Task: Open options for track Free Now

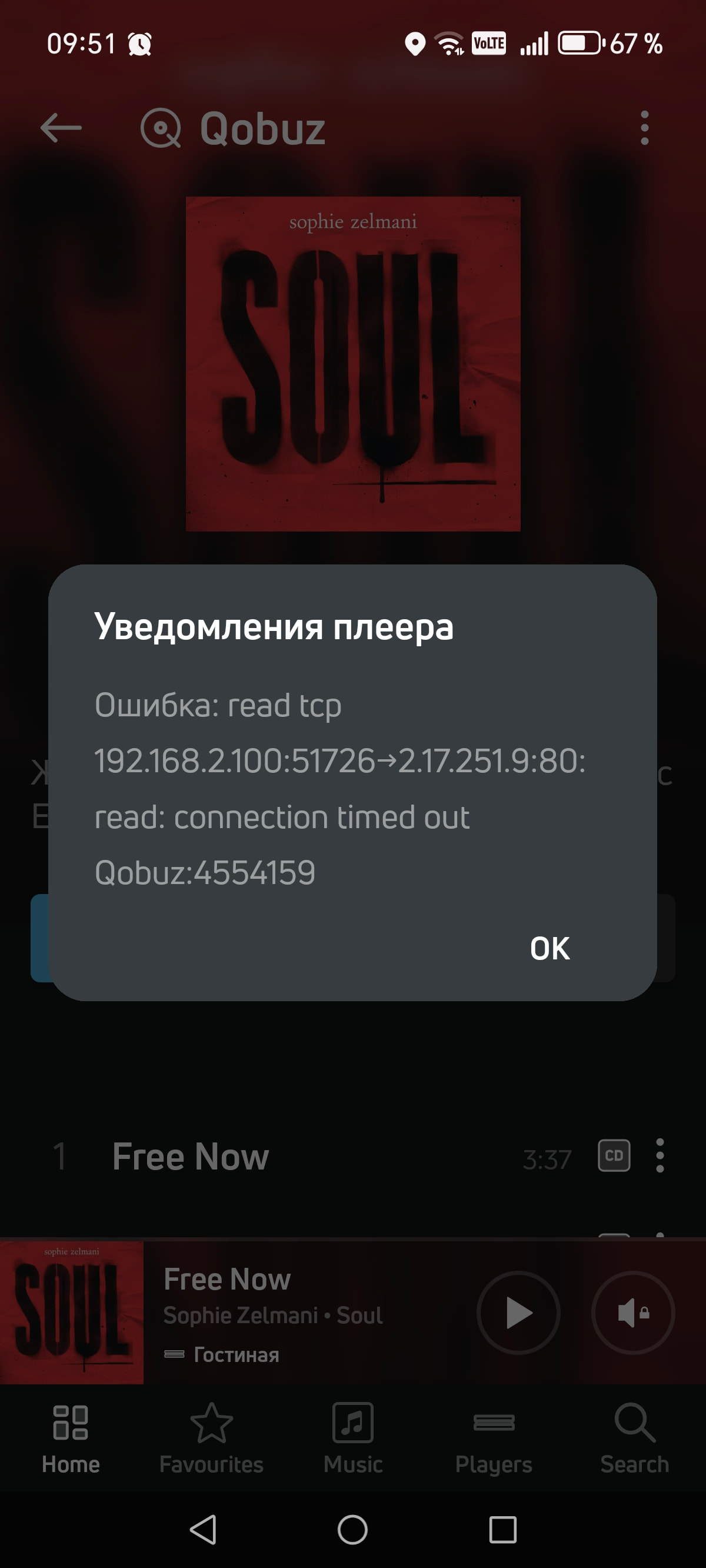Action: (x=660, y=1156)
